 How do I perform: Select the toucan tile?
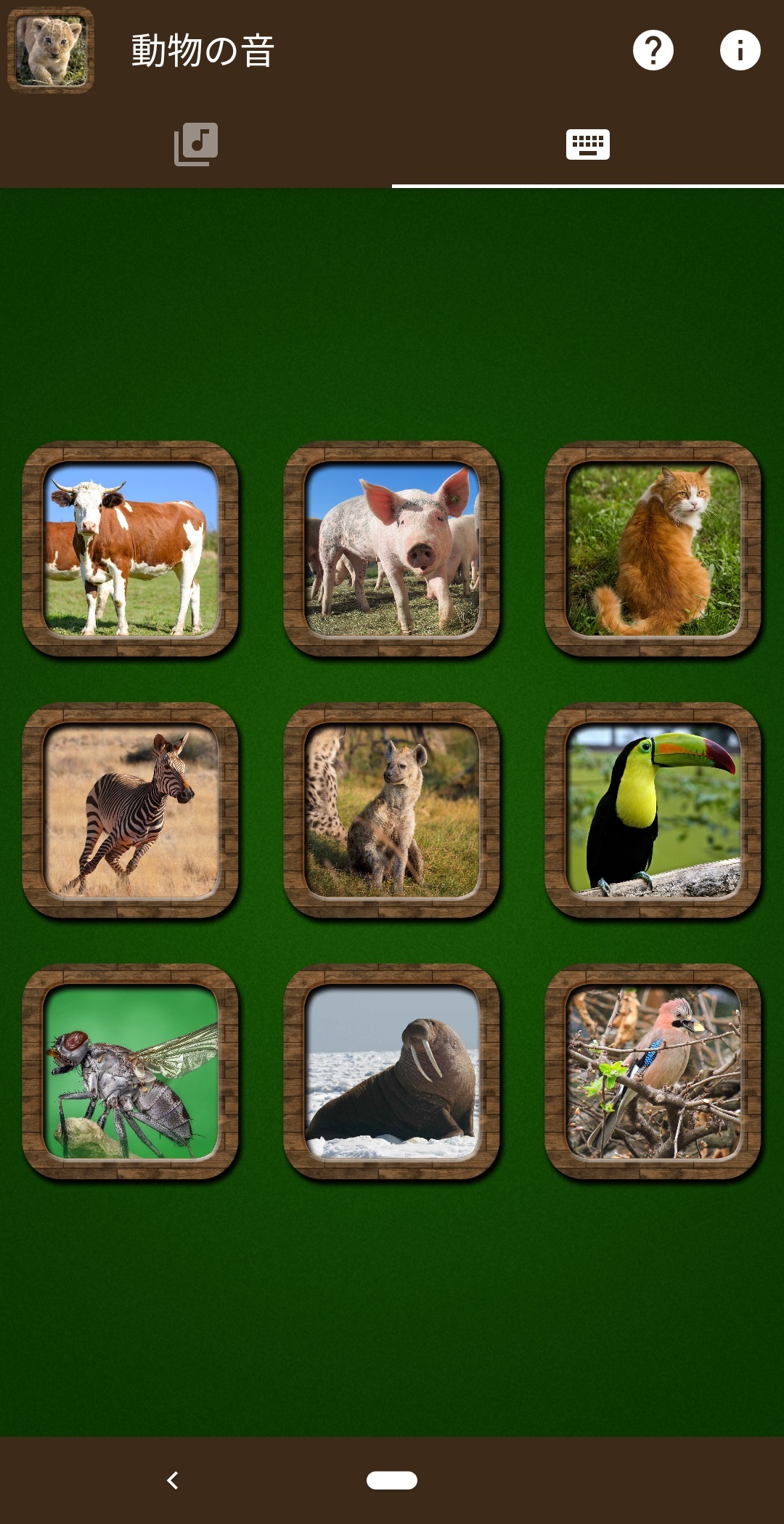pyautogui.click(x=653, y=810)
